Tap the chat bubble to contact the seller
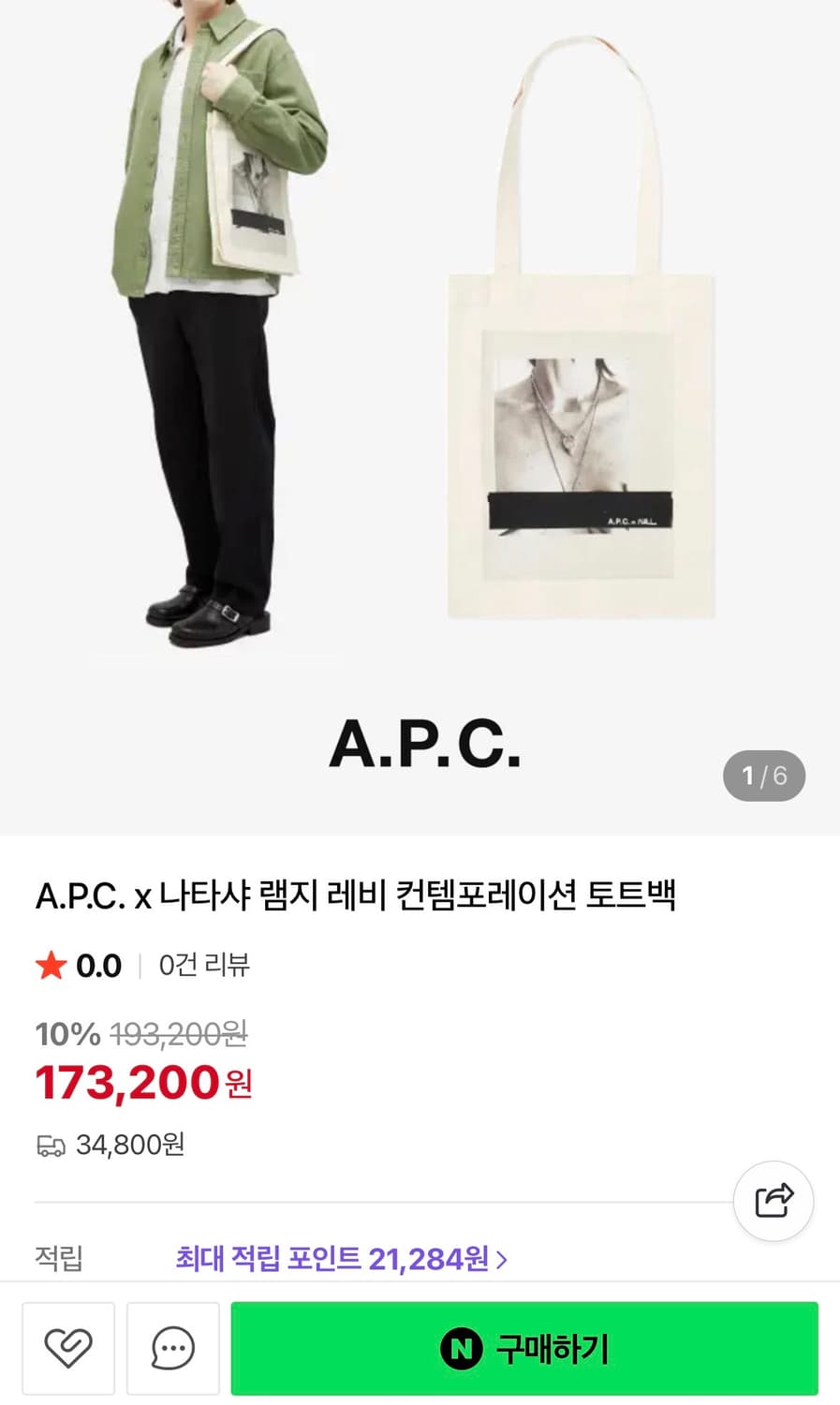 pyautogui.click(x=172, y=1348)
